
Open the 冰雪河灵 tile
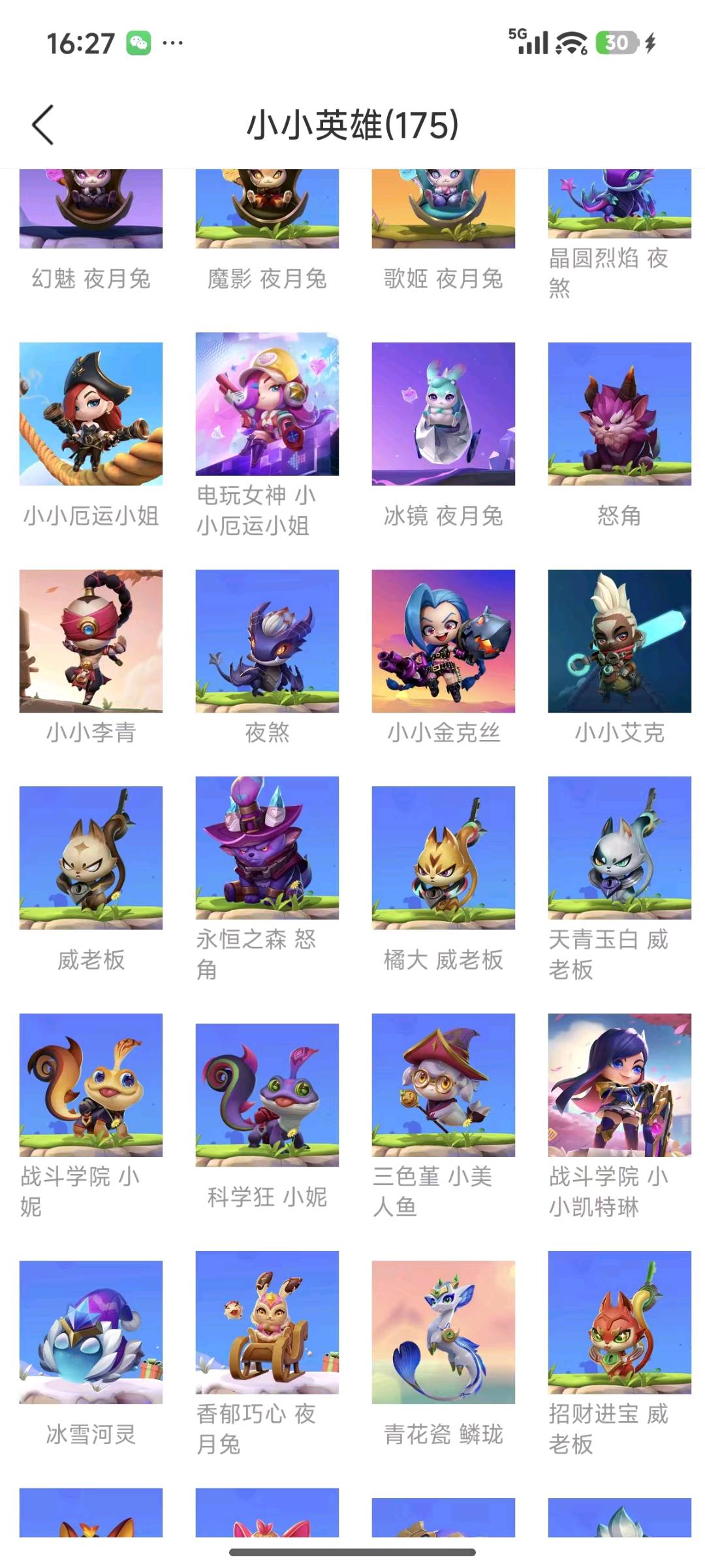coord(91,1332)
